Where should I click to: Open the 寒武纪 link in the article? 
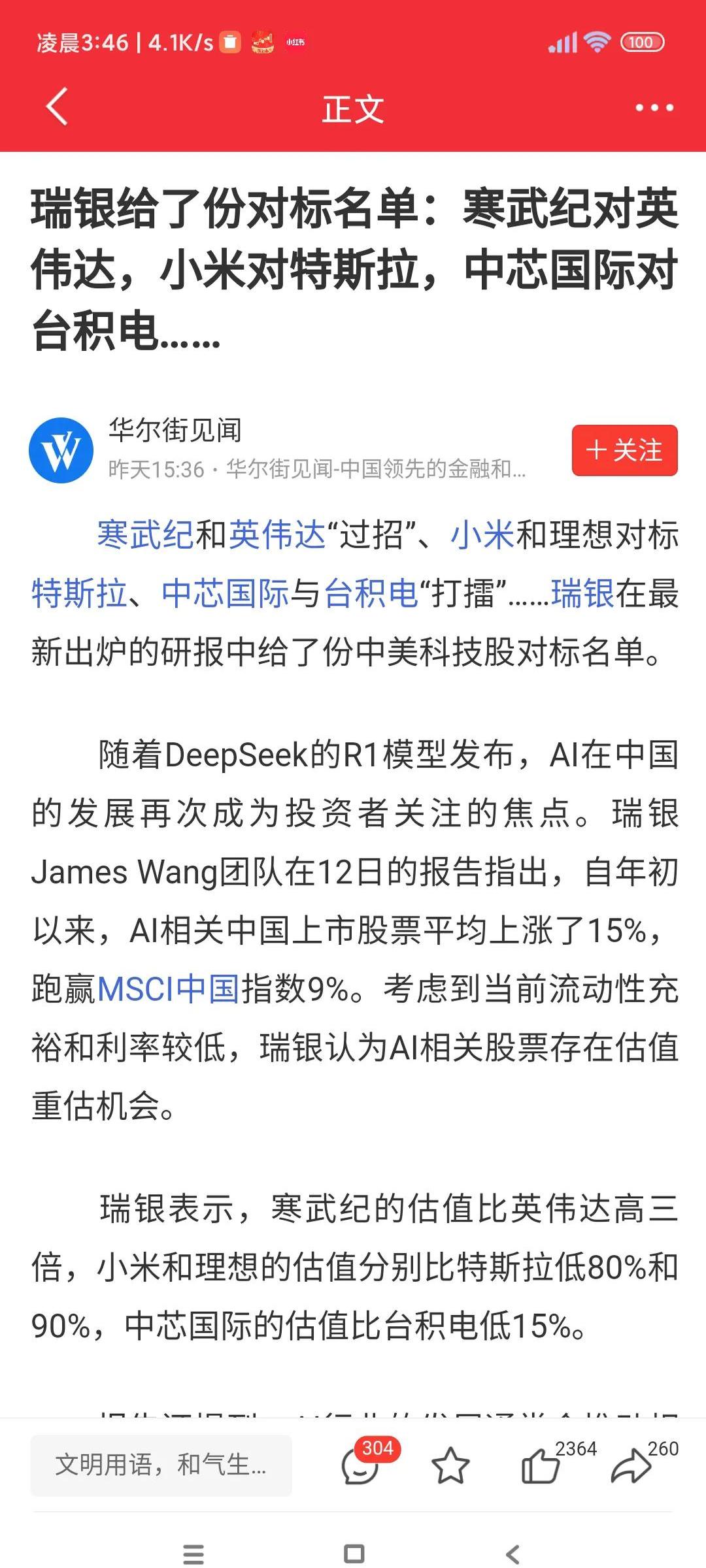[x=145, y=535]
